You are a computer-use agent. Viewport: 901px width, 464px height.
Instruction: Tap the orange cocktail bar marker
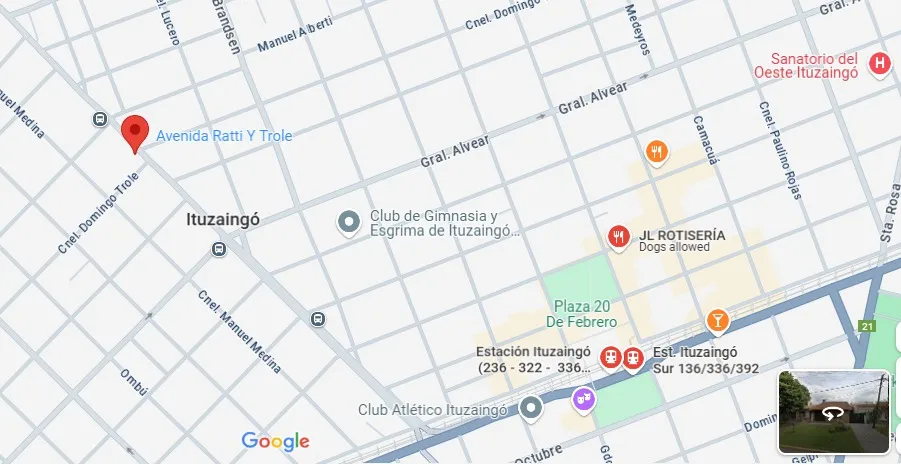[717, 321]
